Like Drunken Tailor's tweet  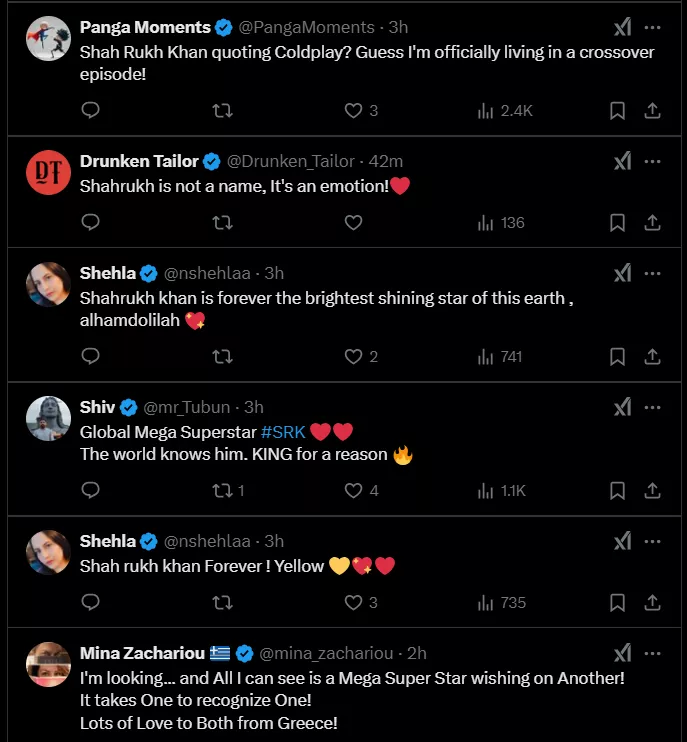point(353,222)
